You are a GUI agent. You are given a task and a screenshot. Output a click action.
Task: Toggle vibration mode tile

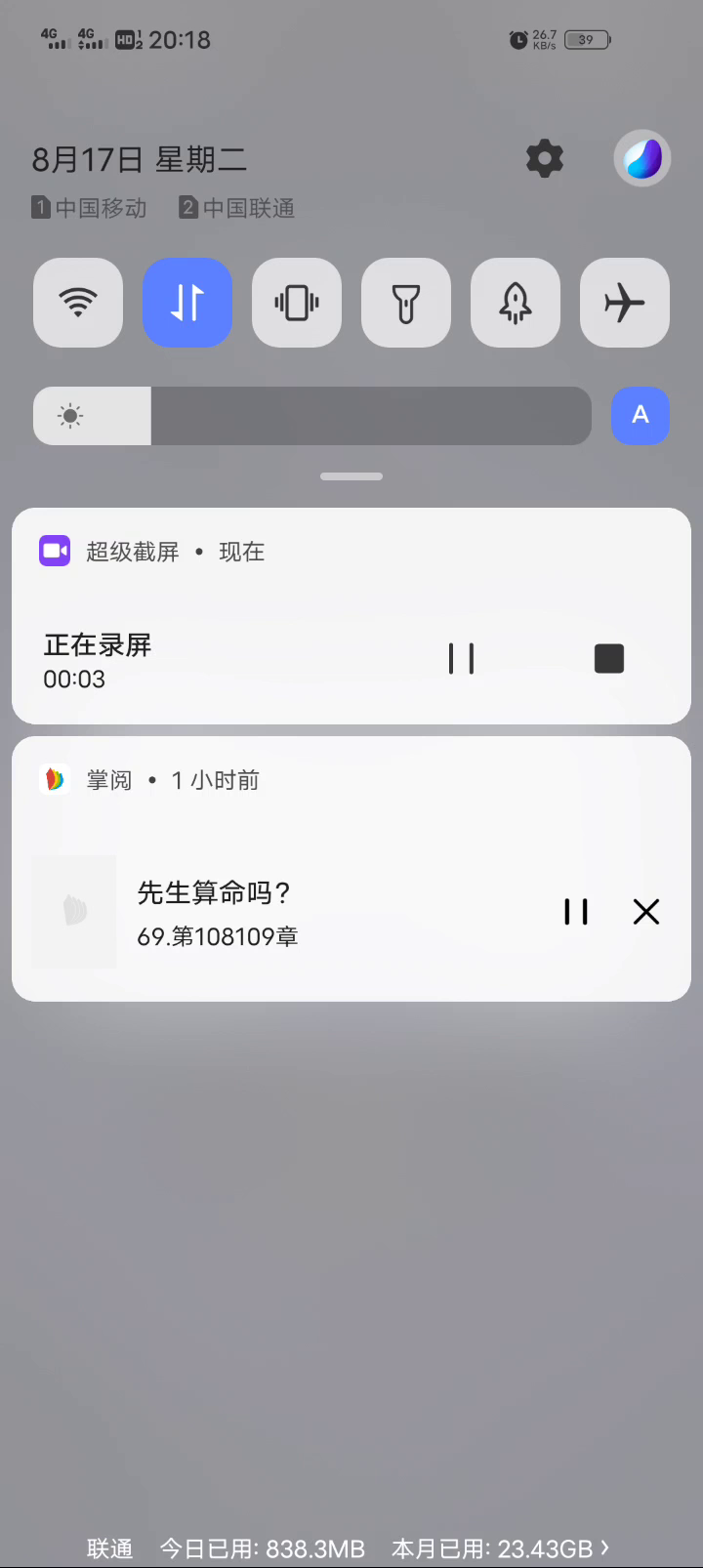tap(297, 303)
